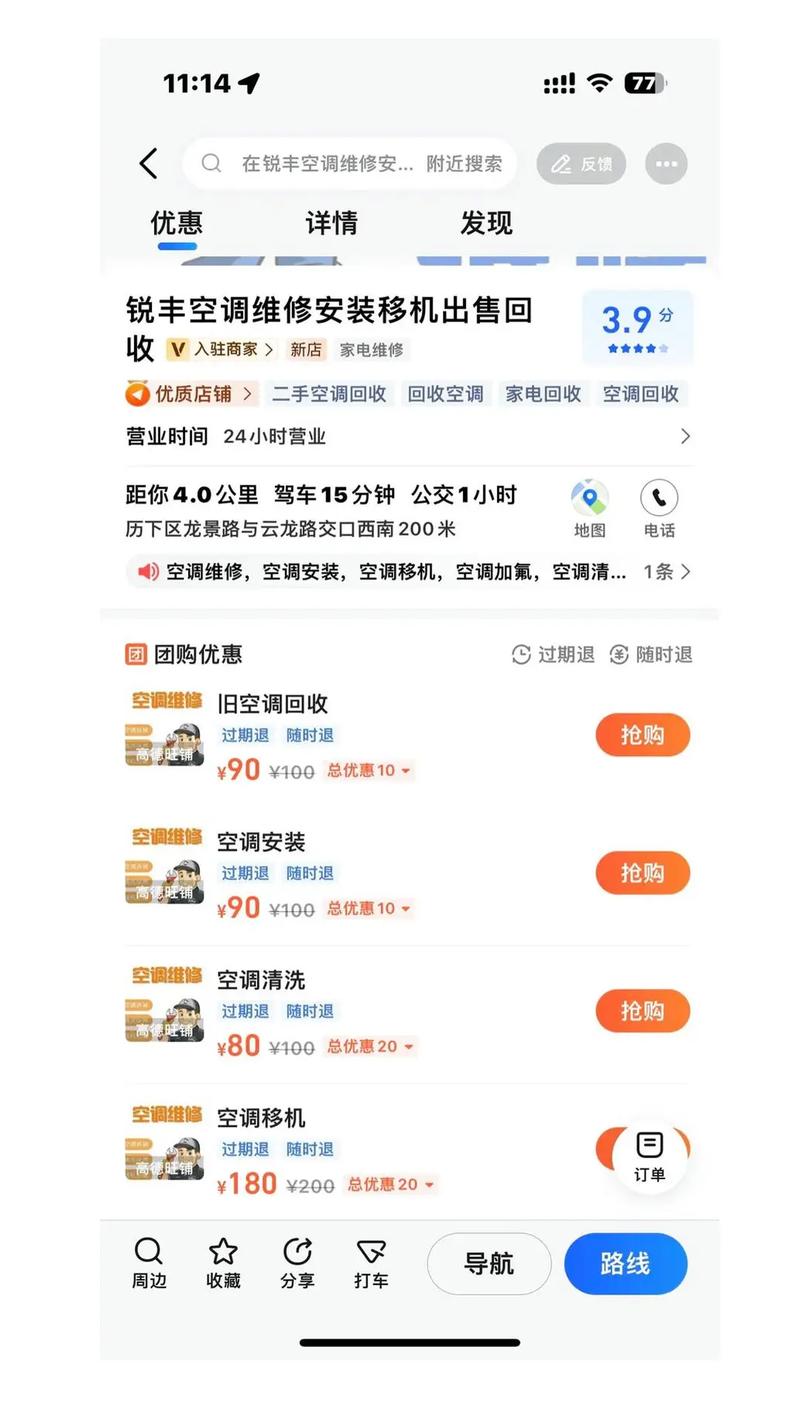Viewport: 800px width, 1422px height.
Task: Open the floating 订单 orders button
Action: click(650, 1157)
